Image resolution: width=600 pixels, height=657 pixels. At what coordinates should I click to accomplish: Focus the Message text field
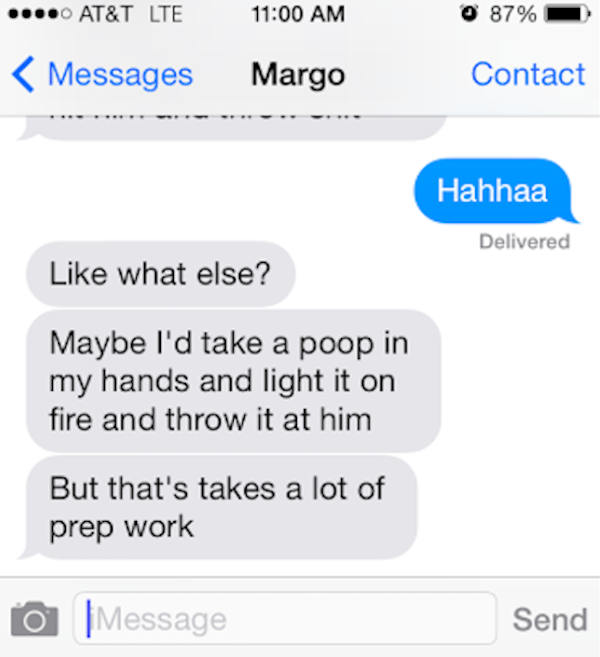point(285,619)
